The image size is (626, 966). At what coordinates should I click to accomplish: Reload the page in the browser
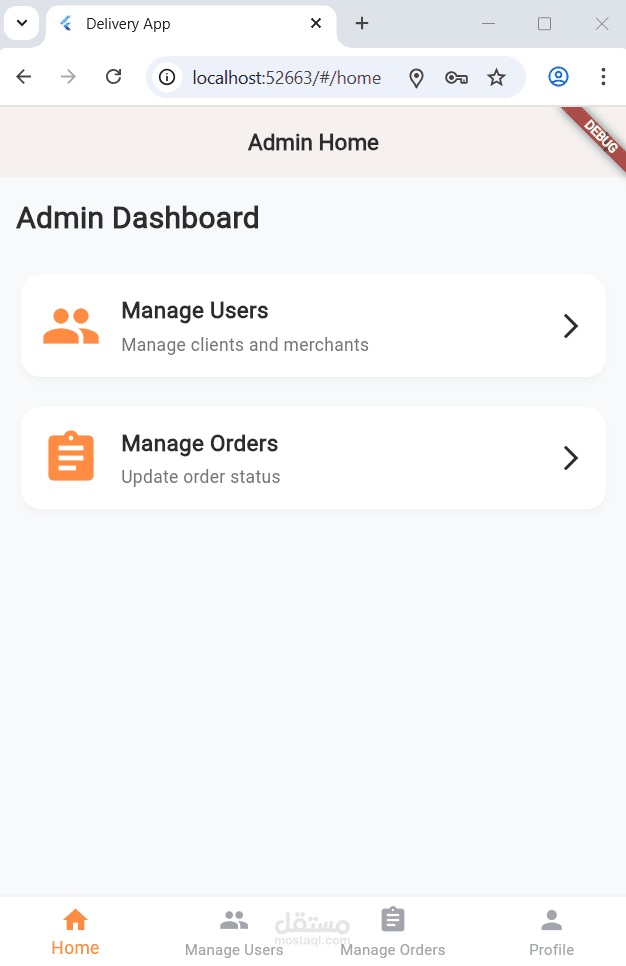[x=114, y=77]
